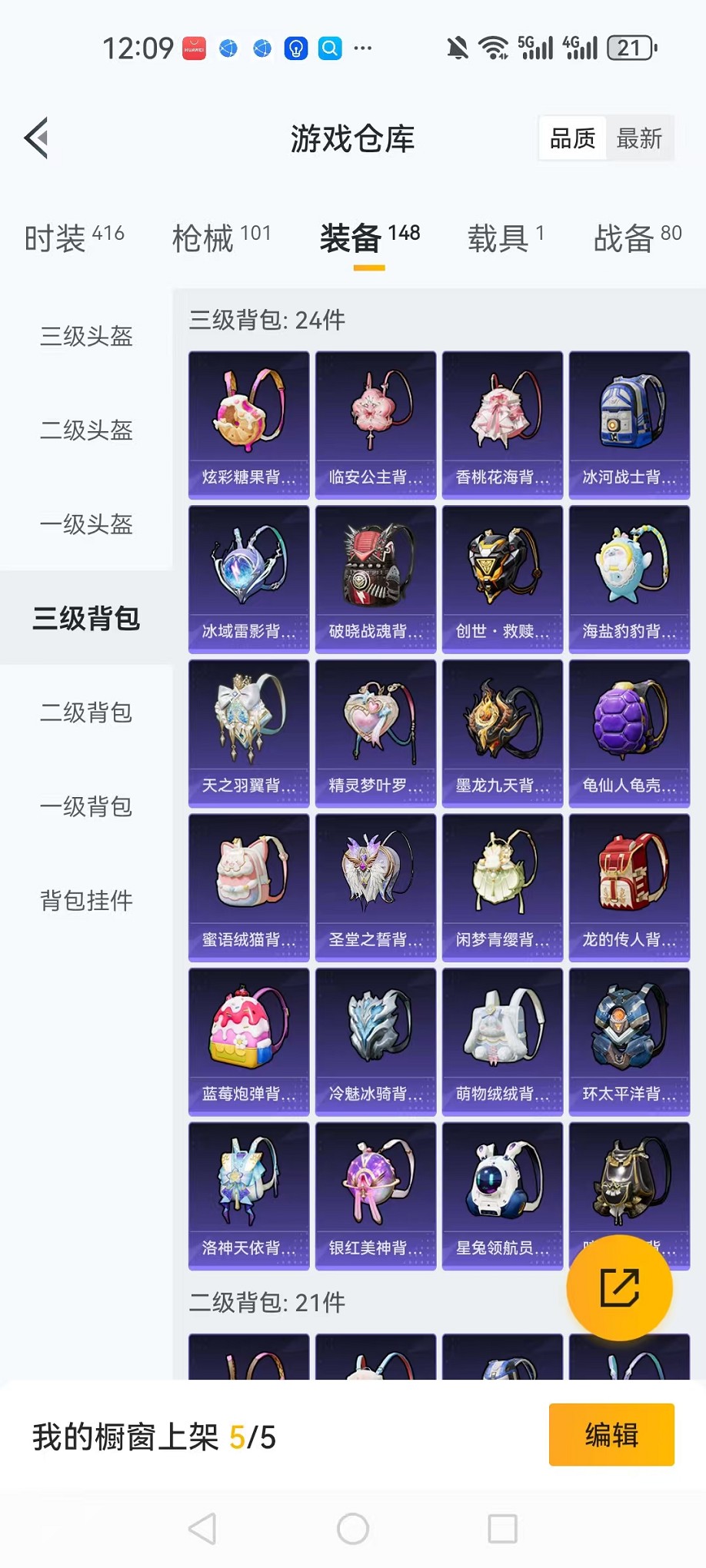
Task: Open the 战备 tab
Action: pos(638,238)
